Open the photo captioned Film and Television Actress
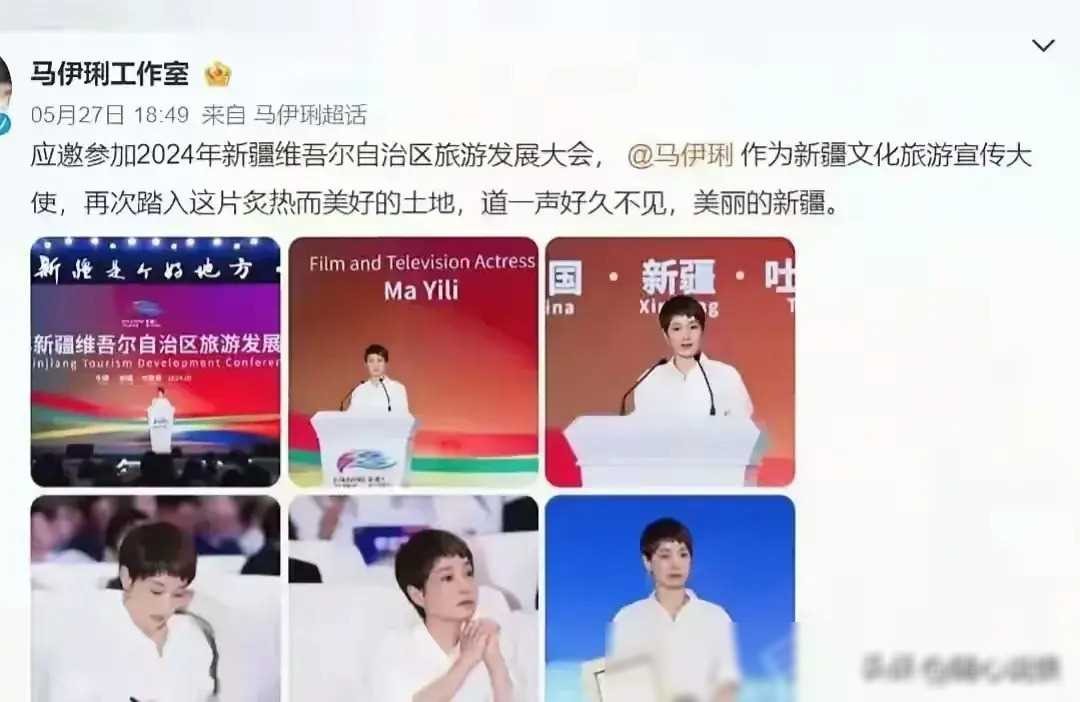 coord(413,362)
